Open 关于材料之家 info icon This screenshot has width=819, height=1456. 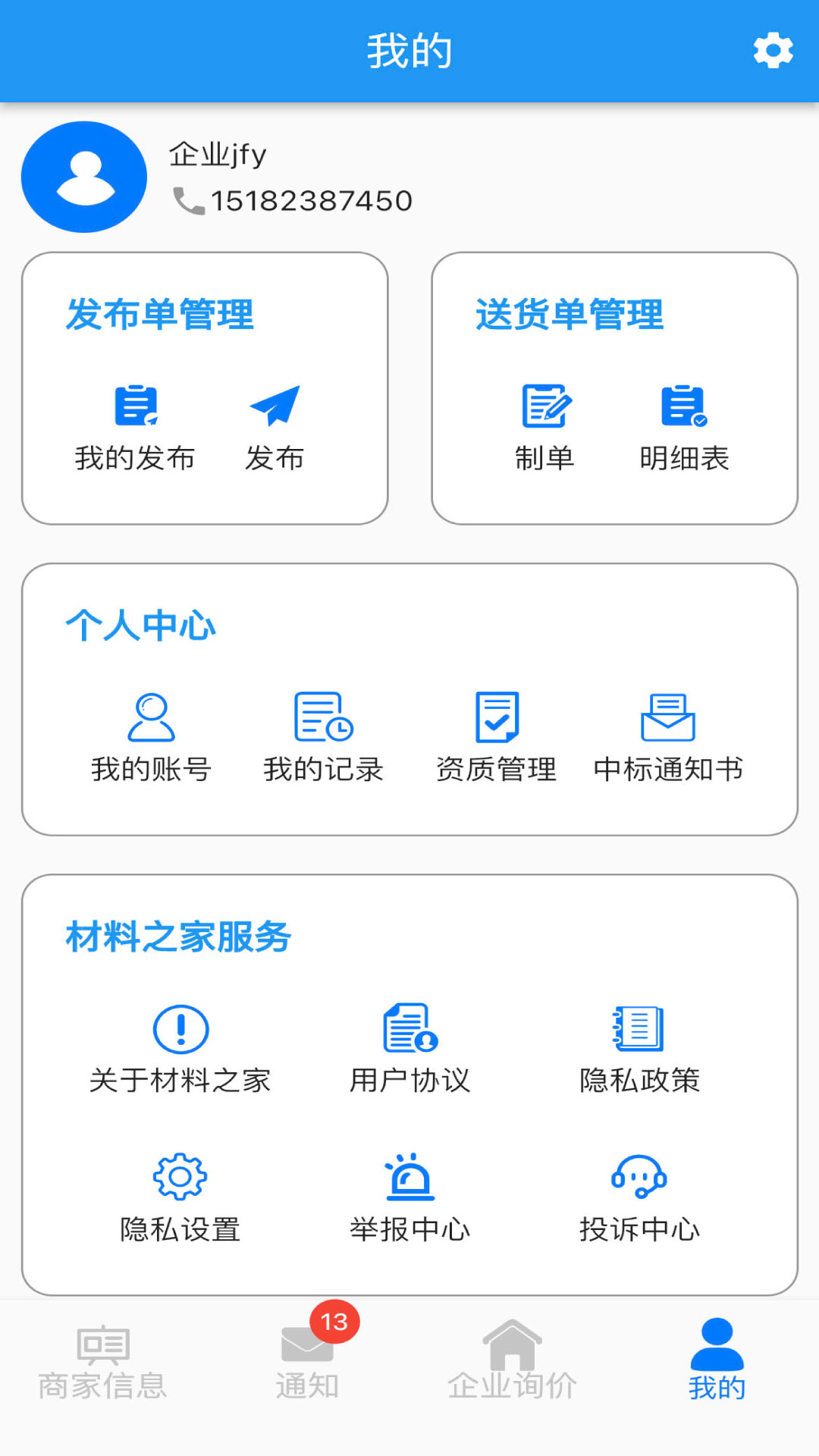180,1029
